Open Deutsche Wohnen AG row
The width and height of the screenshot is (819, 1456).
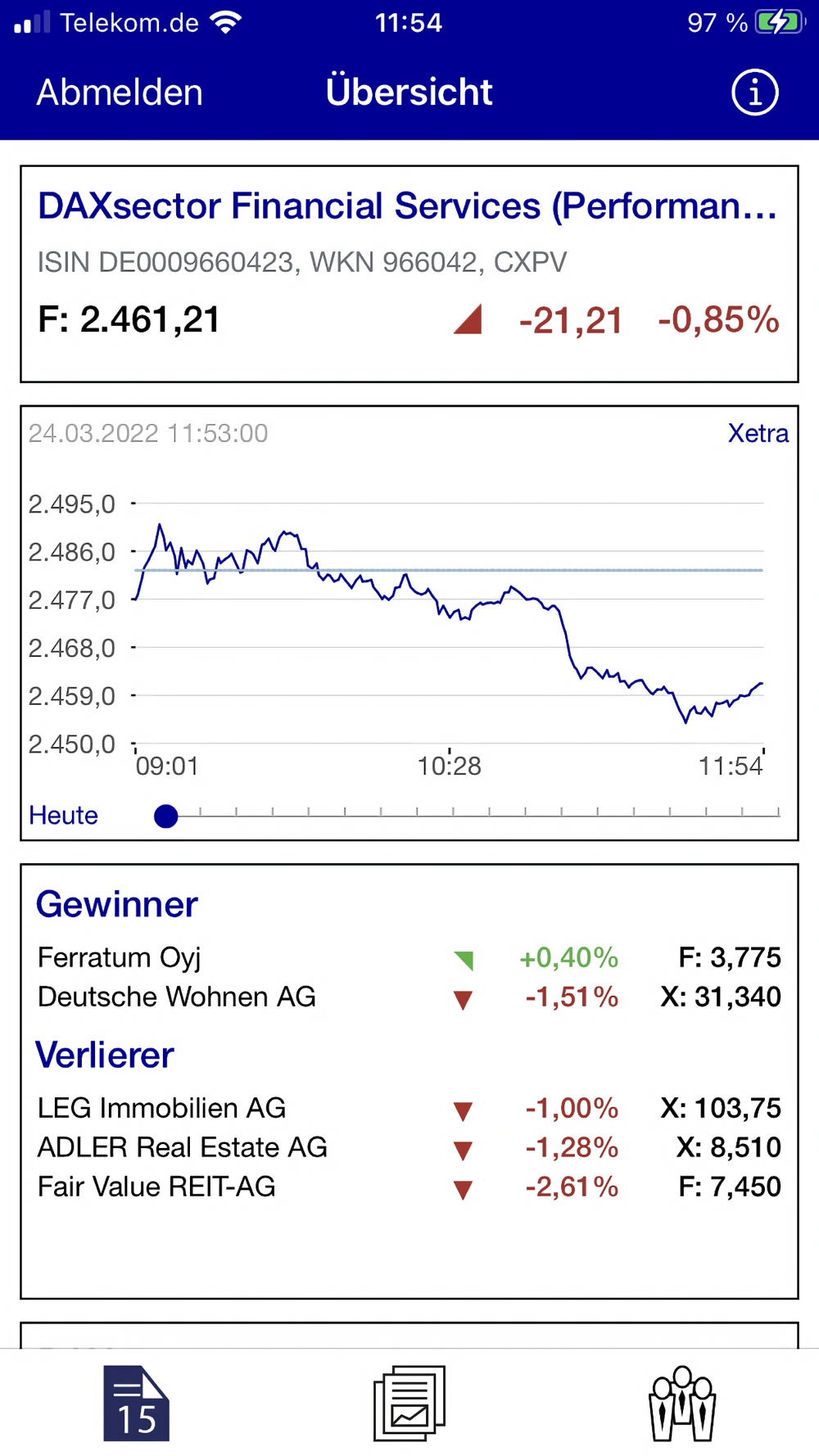point(409,997)
